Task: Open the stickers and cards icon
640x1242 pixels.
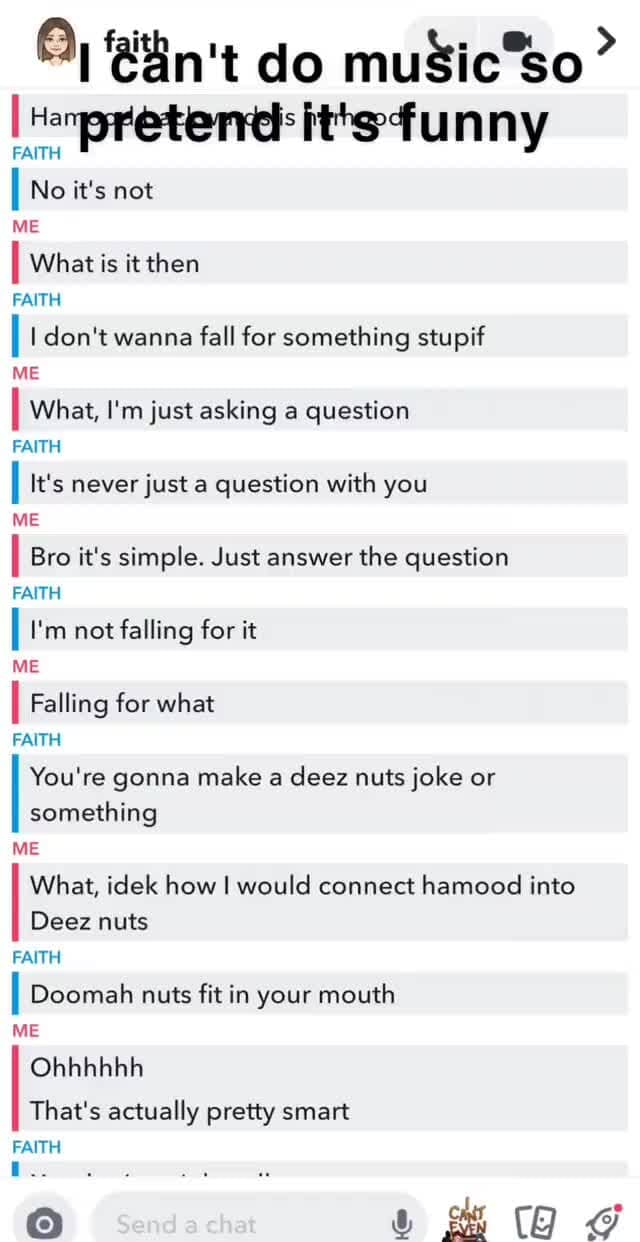Action: click(535, 1223)
